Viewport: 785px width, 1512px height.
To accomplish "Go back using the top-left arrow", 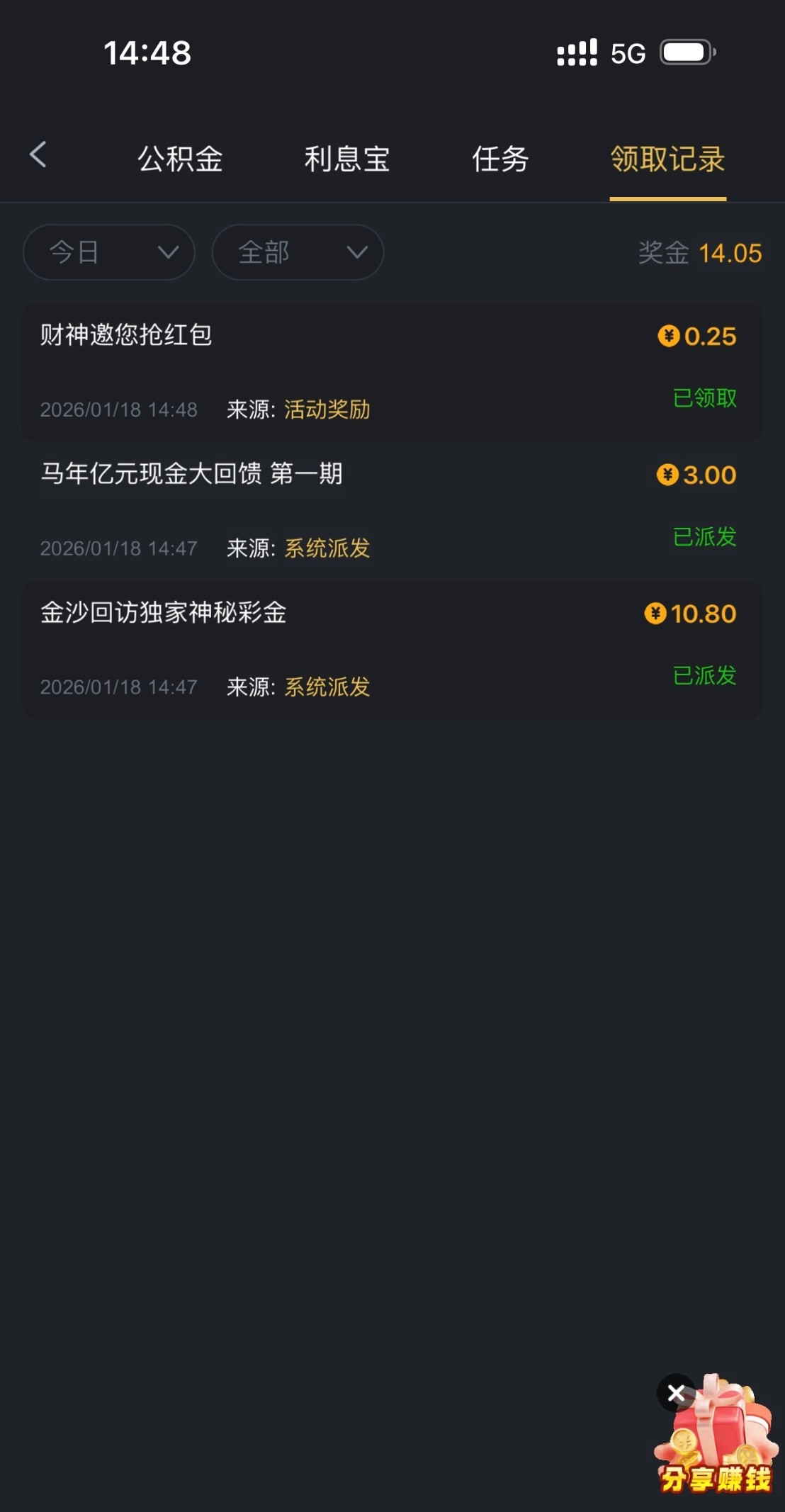I will [38, 154].
